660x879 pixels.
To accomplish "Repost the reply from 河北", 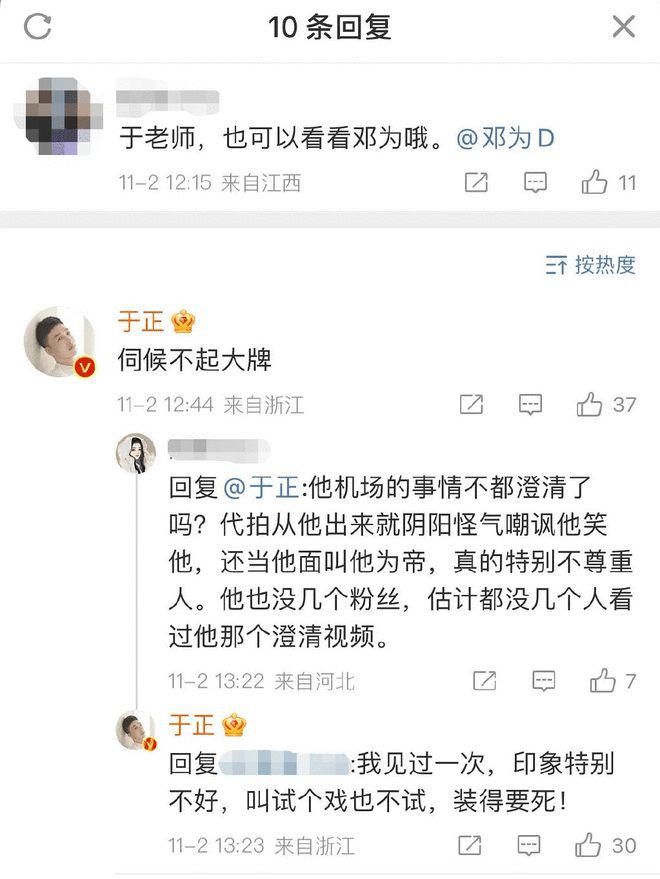I will click(484, 681).
